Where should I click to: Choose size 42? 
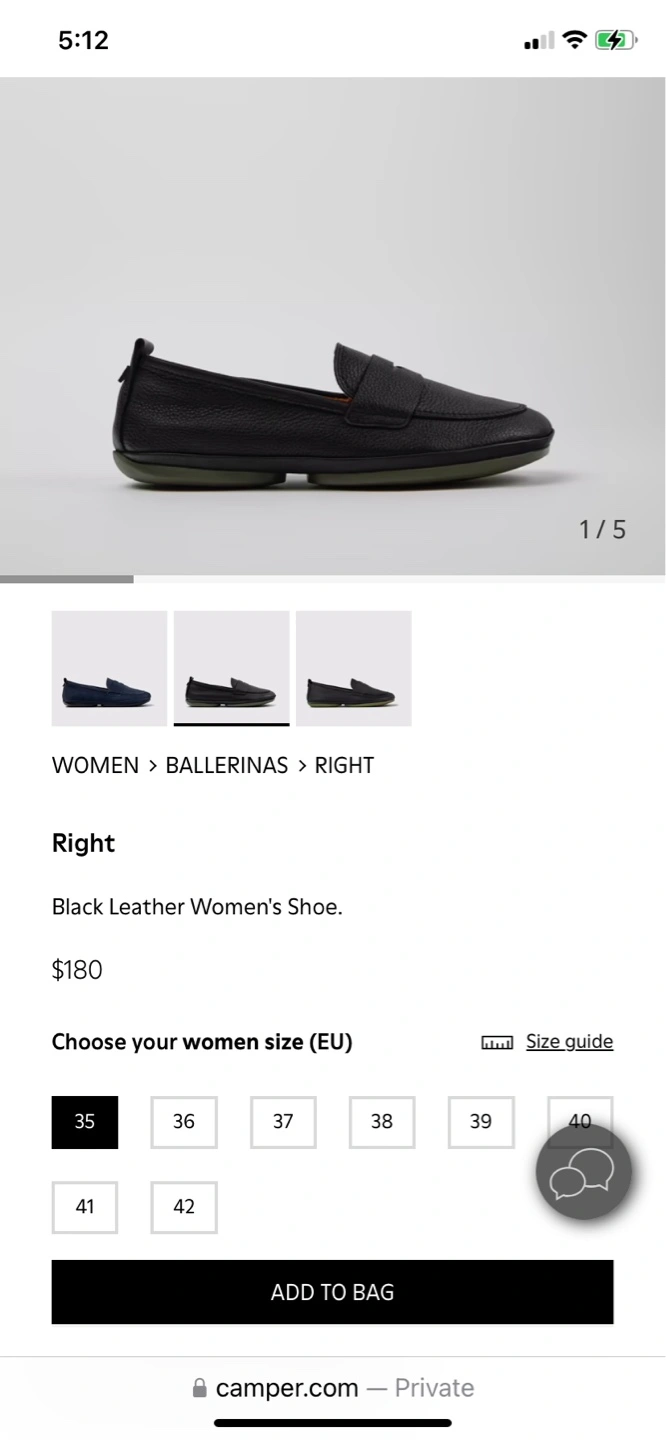pyautogui.click(x=184, y=1207)
